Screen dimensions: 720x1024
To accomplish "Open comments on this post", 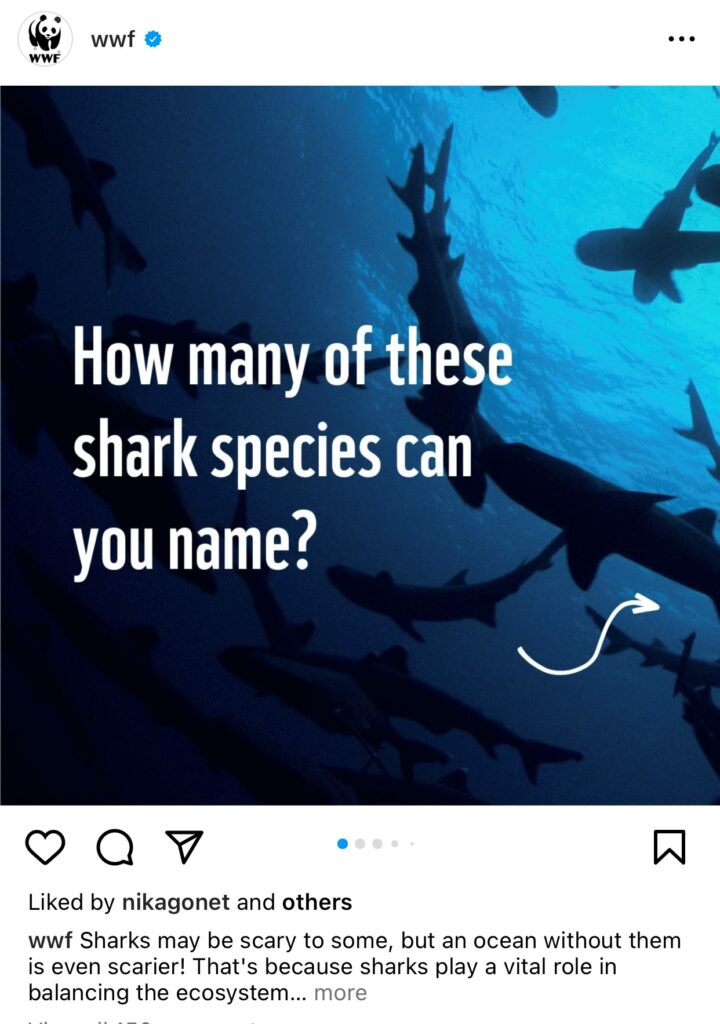I will (x=115, y=847).
